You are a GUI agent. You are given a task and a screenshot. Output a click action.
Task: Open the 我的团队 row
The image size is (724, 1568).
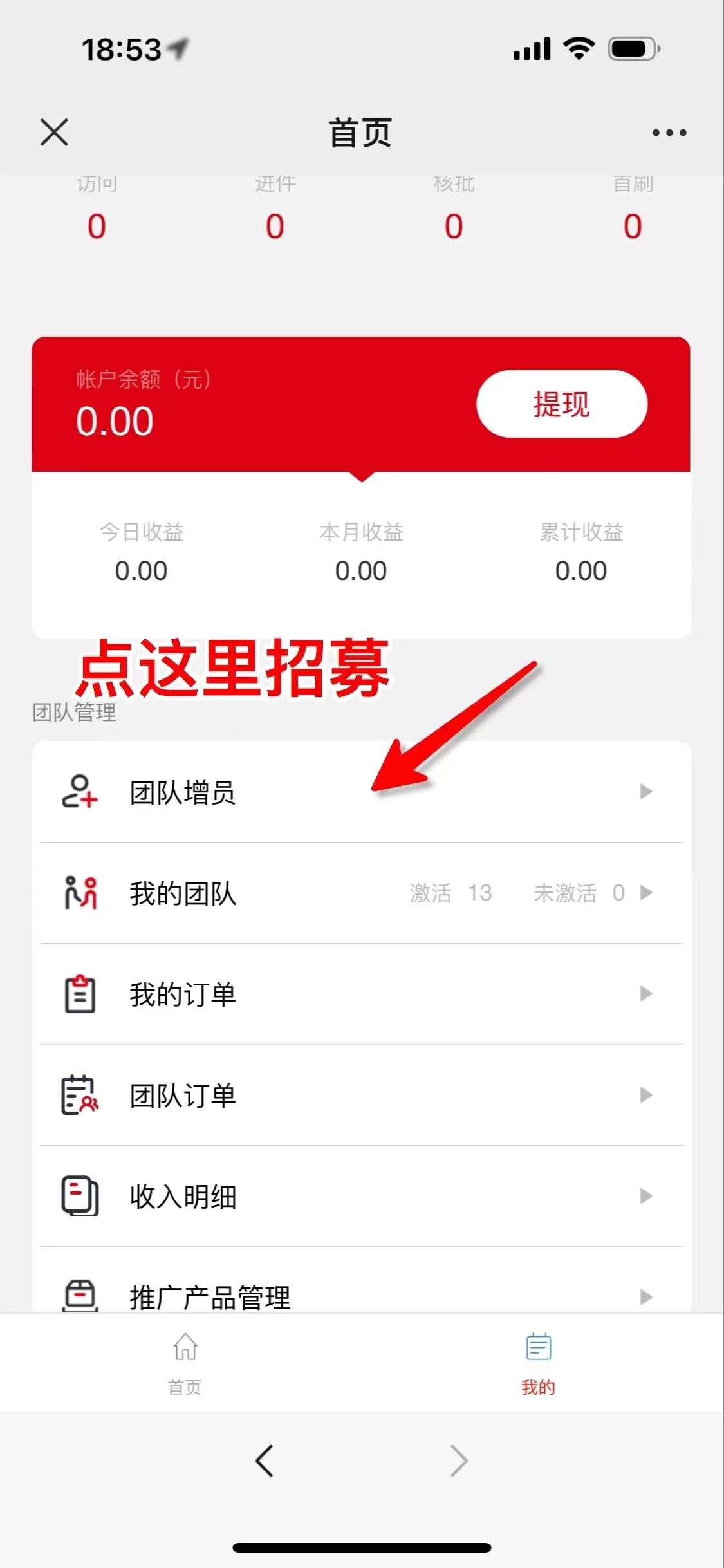tap(360, 893)
